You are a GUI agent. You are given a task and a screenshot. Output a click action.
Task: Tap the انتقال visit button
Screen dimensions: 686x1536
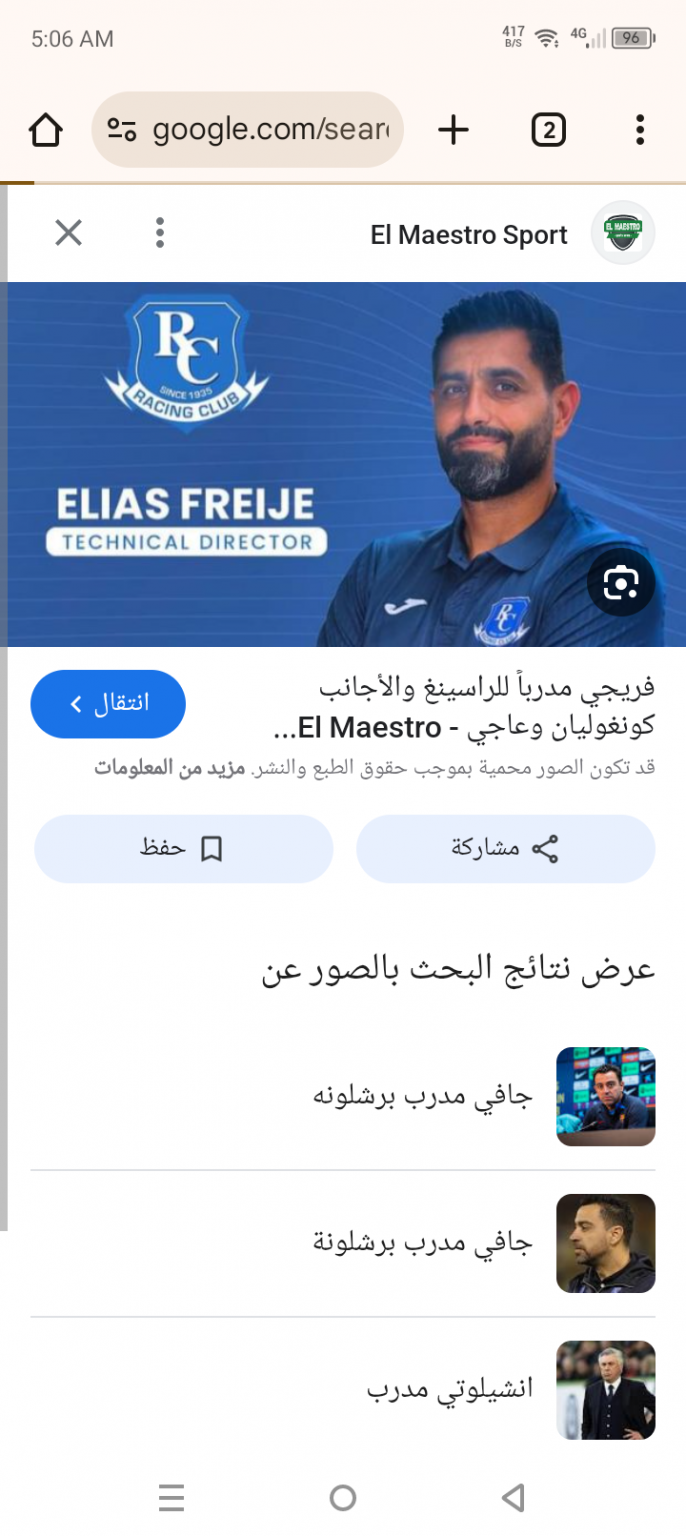(108, 704)
